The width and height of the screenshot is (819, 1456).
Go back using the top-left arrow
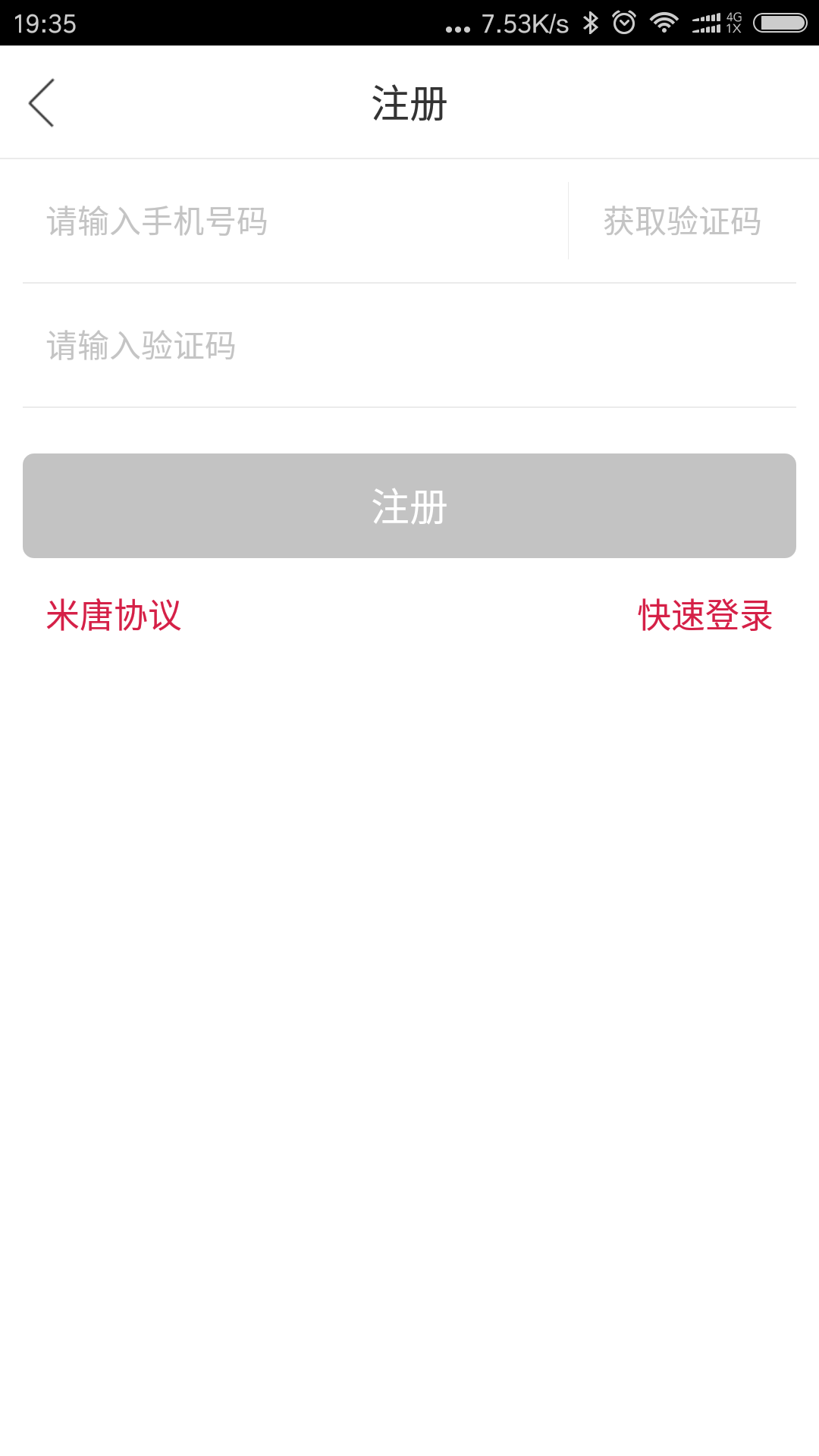point(42,102)
